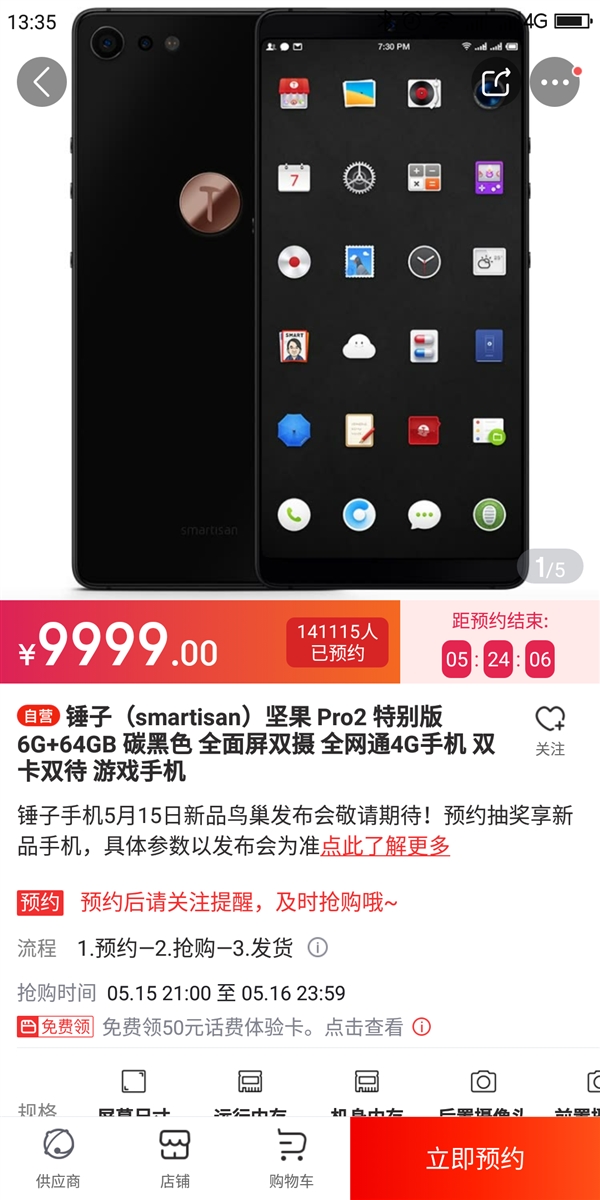Screen dimensions: 600x1200
Task: Open the 购物车 shopping cart
Action: 291,1157
